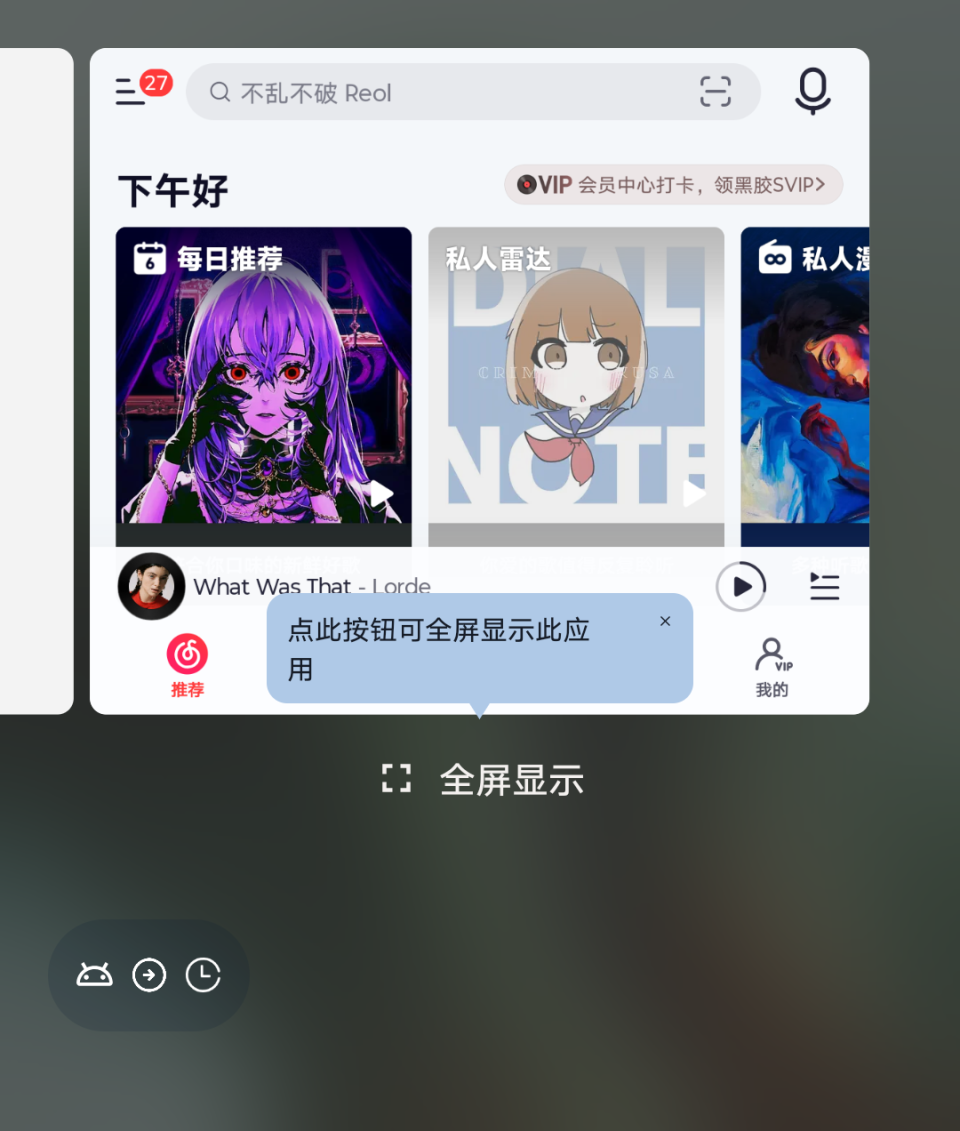Viewport: 960px width, 1131px height.
Task: Dismiss the fullscreen tip tooltip
Action: [665, 621]
